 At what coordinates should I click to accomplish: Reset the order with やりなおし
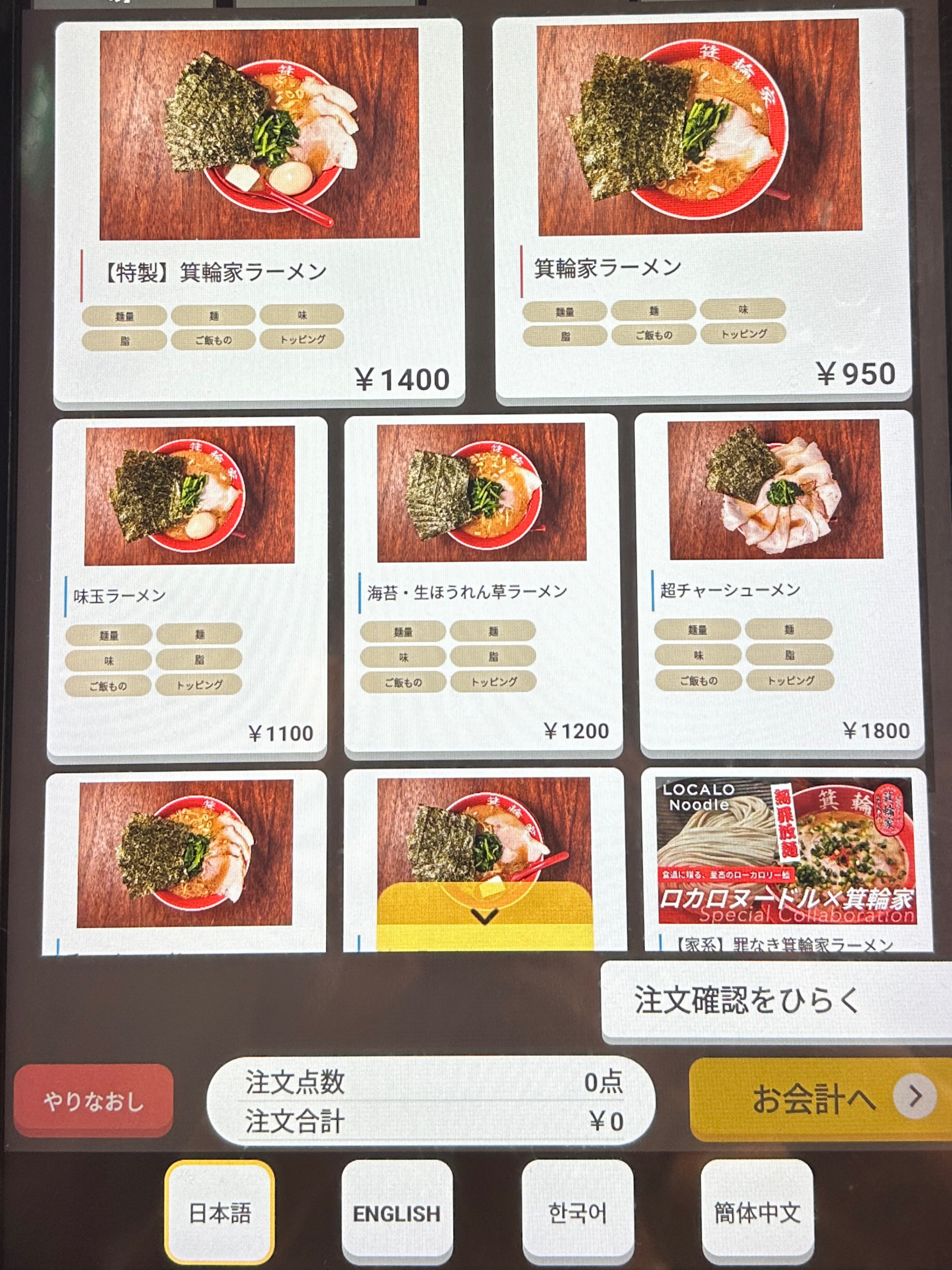(x=94, y=1101)
